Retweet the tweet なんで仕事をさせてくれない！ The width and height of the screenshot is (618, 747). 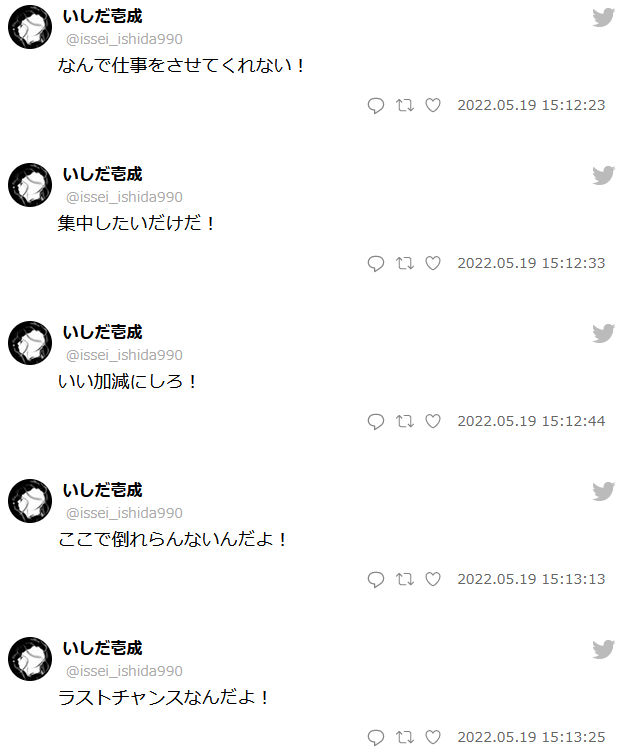tap(405, 105)
